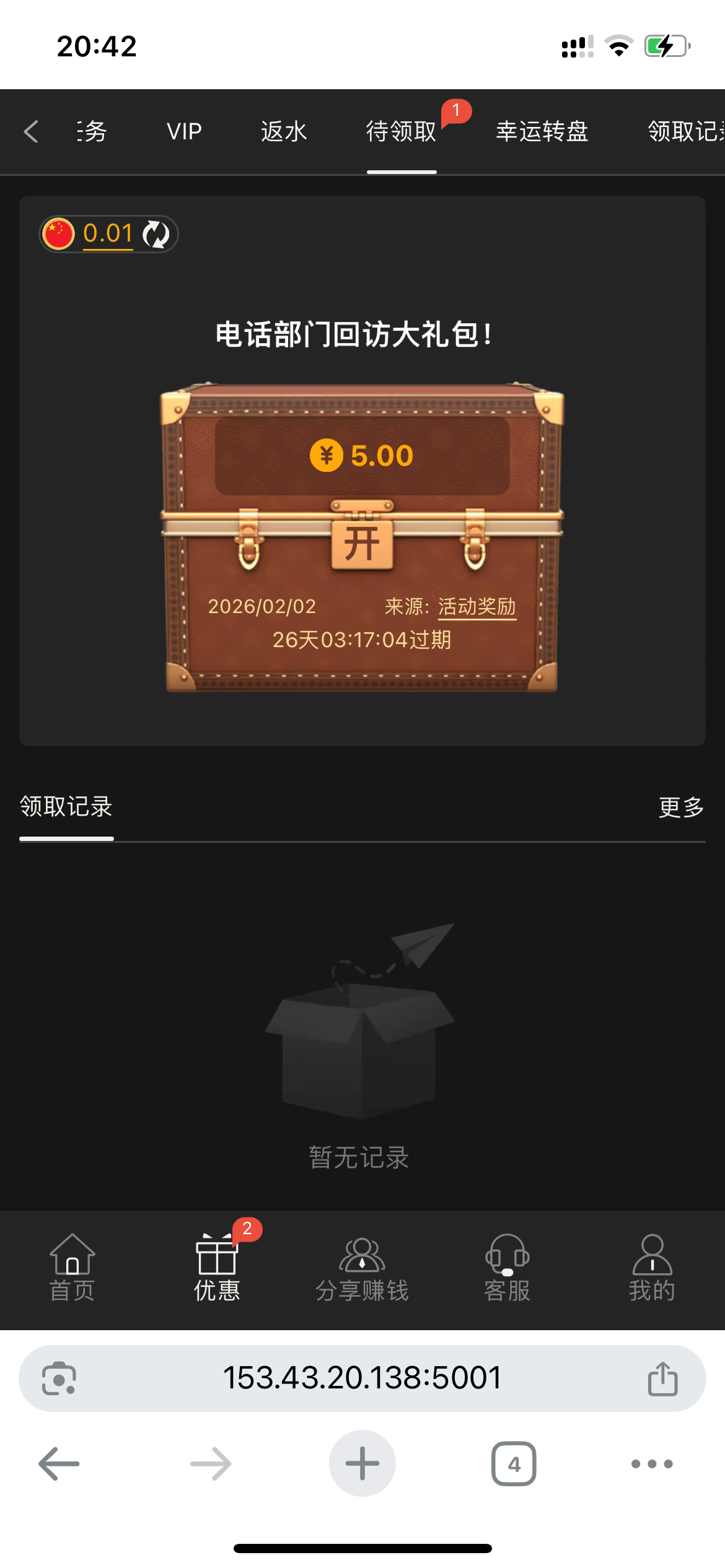Image resolution: width=725 pixels, height=1568 pixels.
Task: Open the 幸运转盘 tab
Action: 542,131
